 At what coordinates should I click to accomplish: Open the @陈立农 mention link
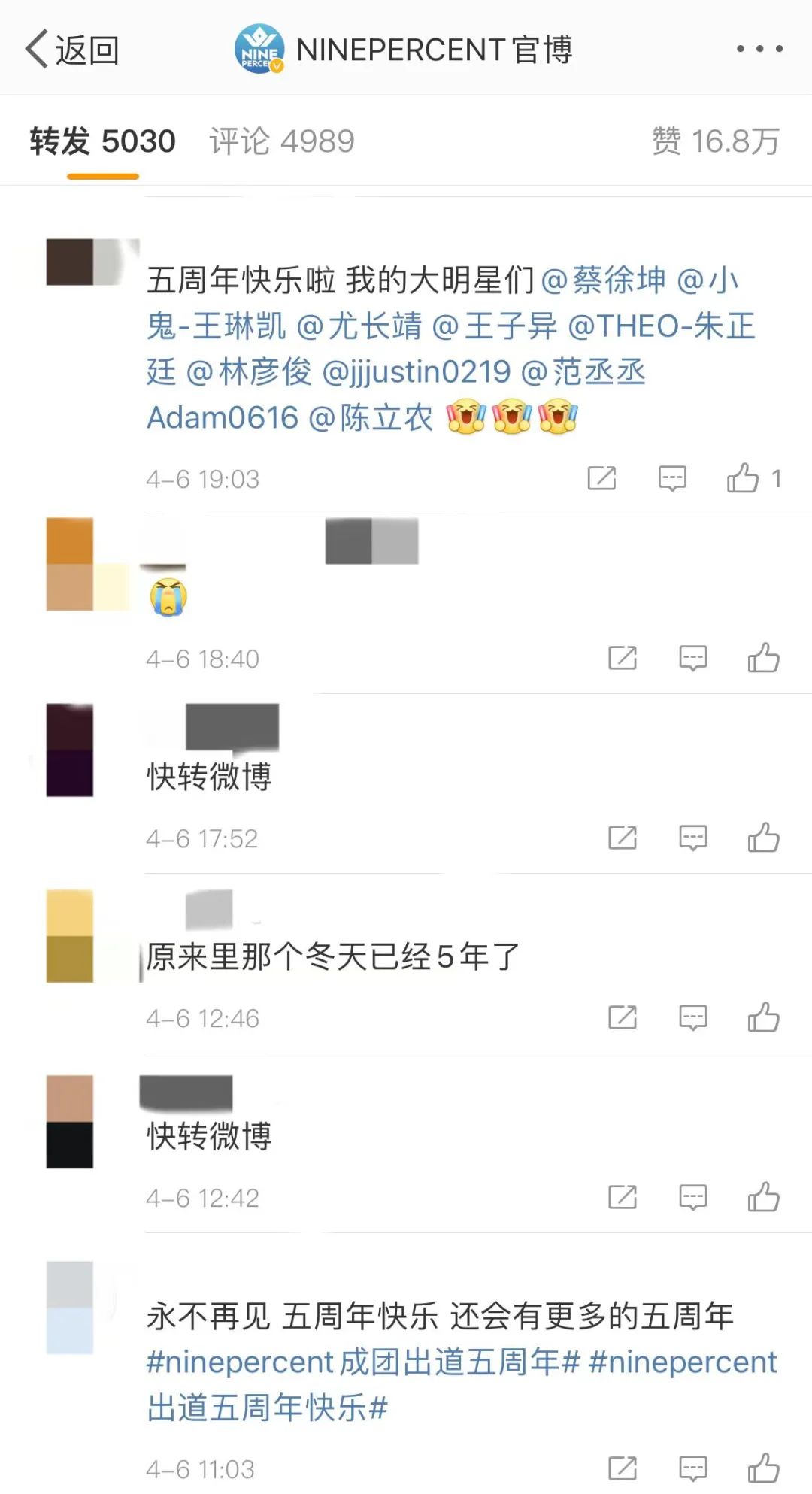(371, 418)
